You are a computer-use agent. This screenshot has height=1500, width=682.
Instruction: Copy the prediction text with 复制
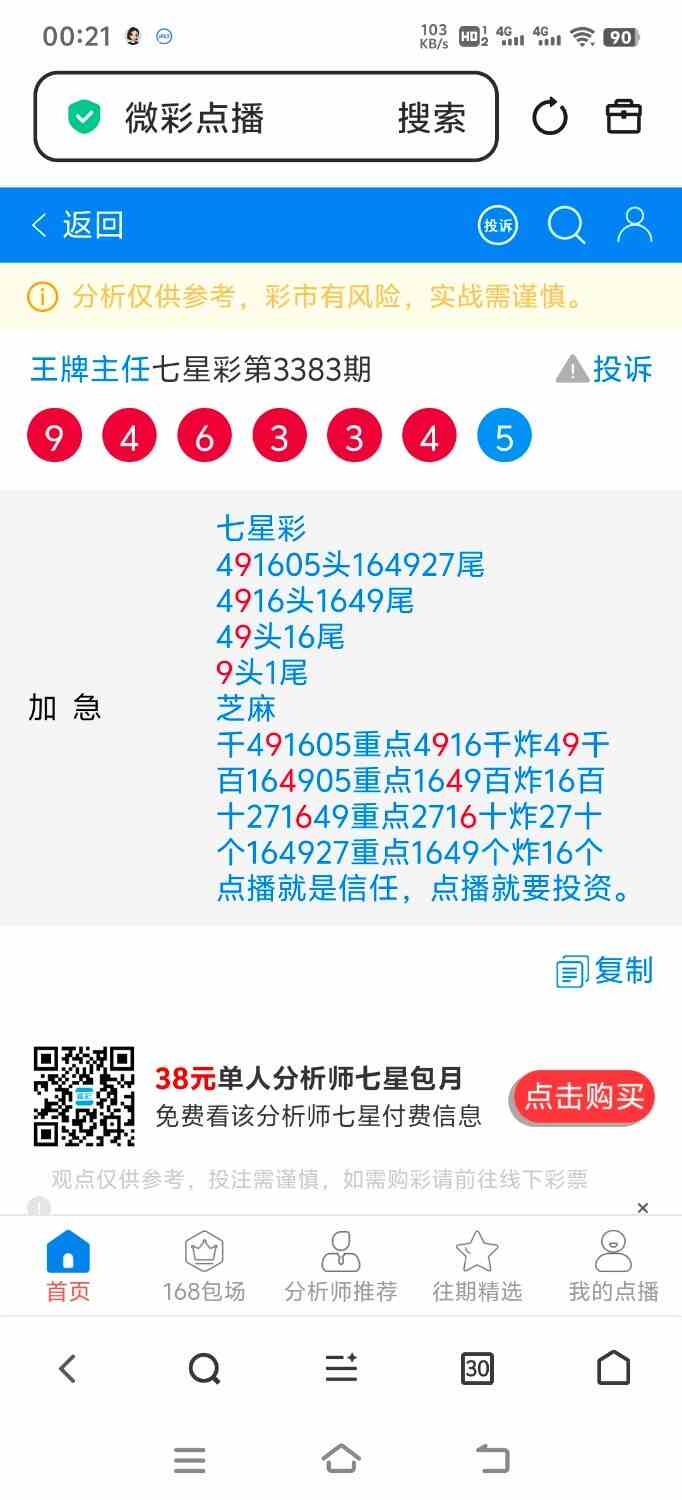604,971
